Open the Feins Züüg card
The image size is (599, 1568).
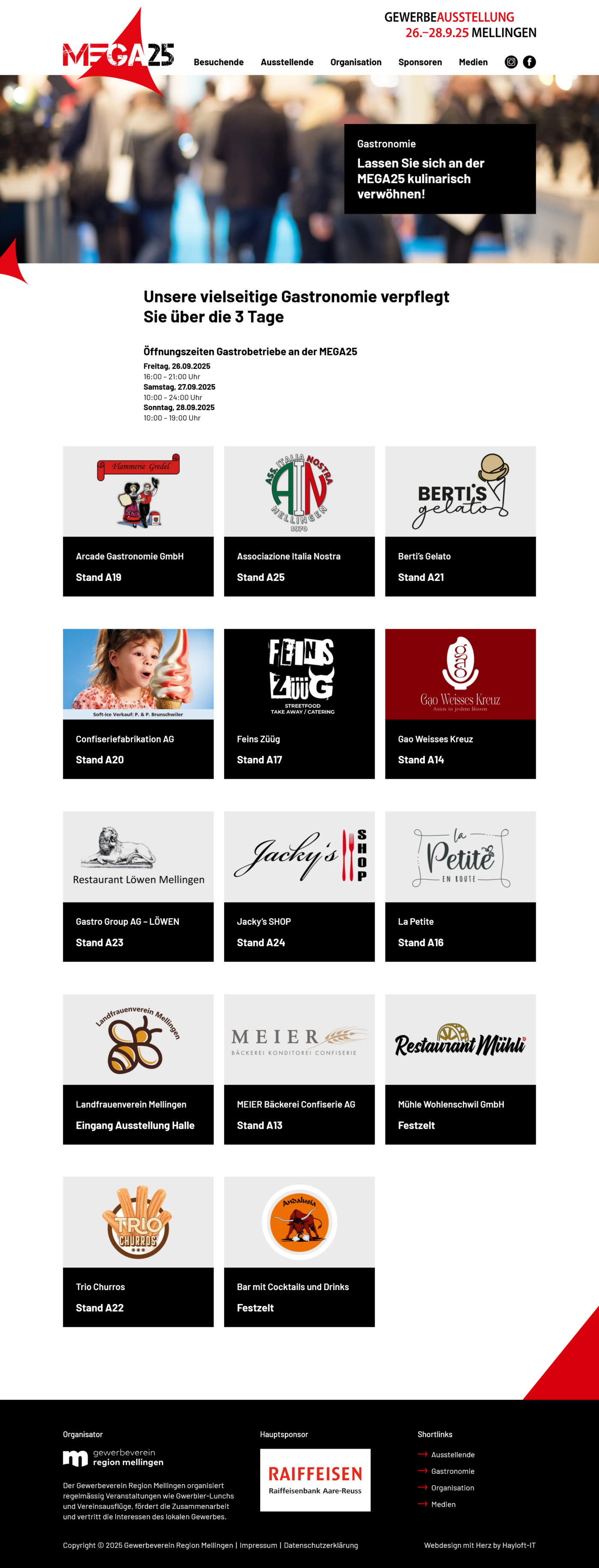299,704
